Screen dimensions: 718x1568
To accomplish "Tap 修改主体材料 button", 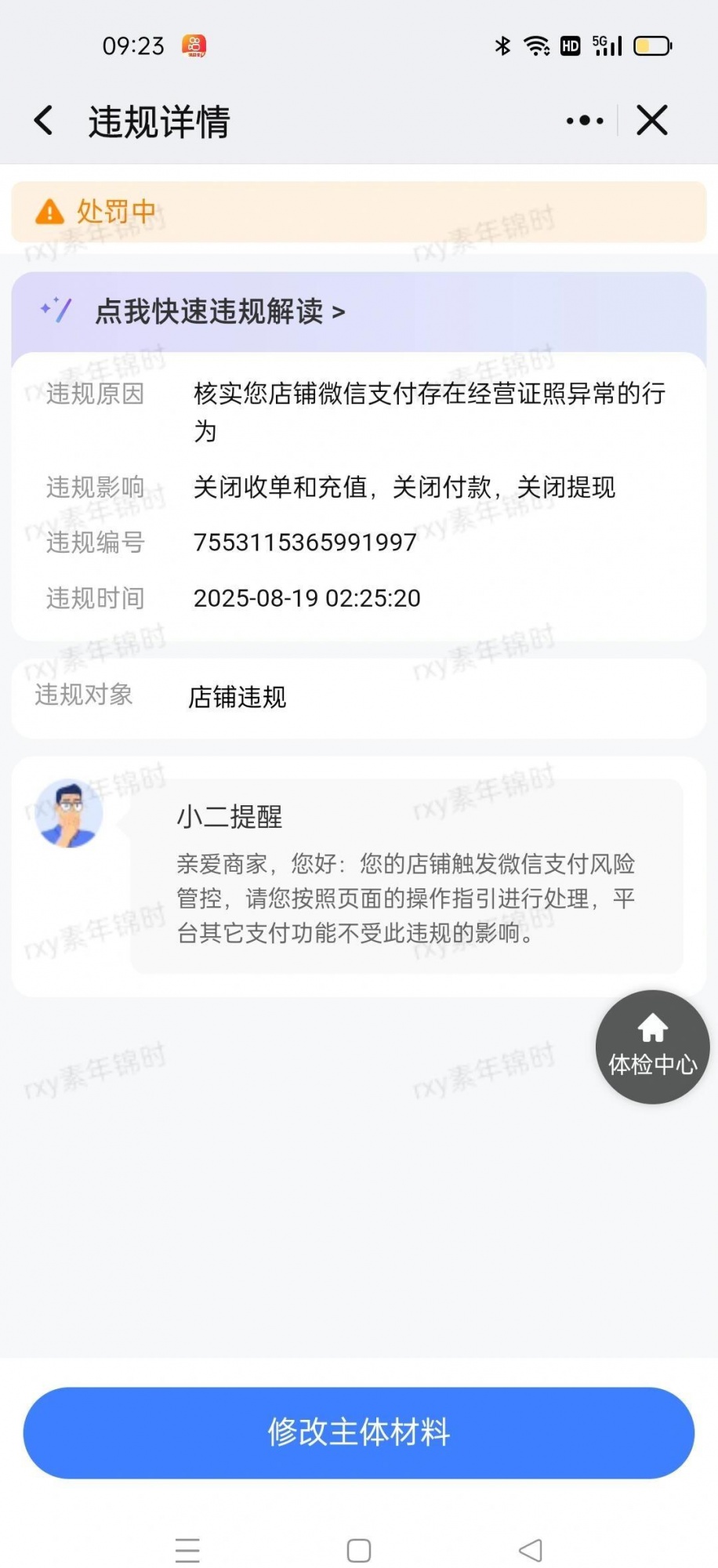I will [x=359, y=1432].
